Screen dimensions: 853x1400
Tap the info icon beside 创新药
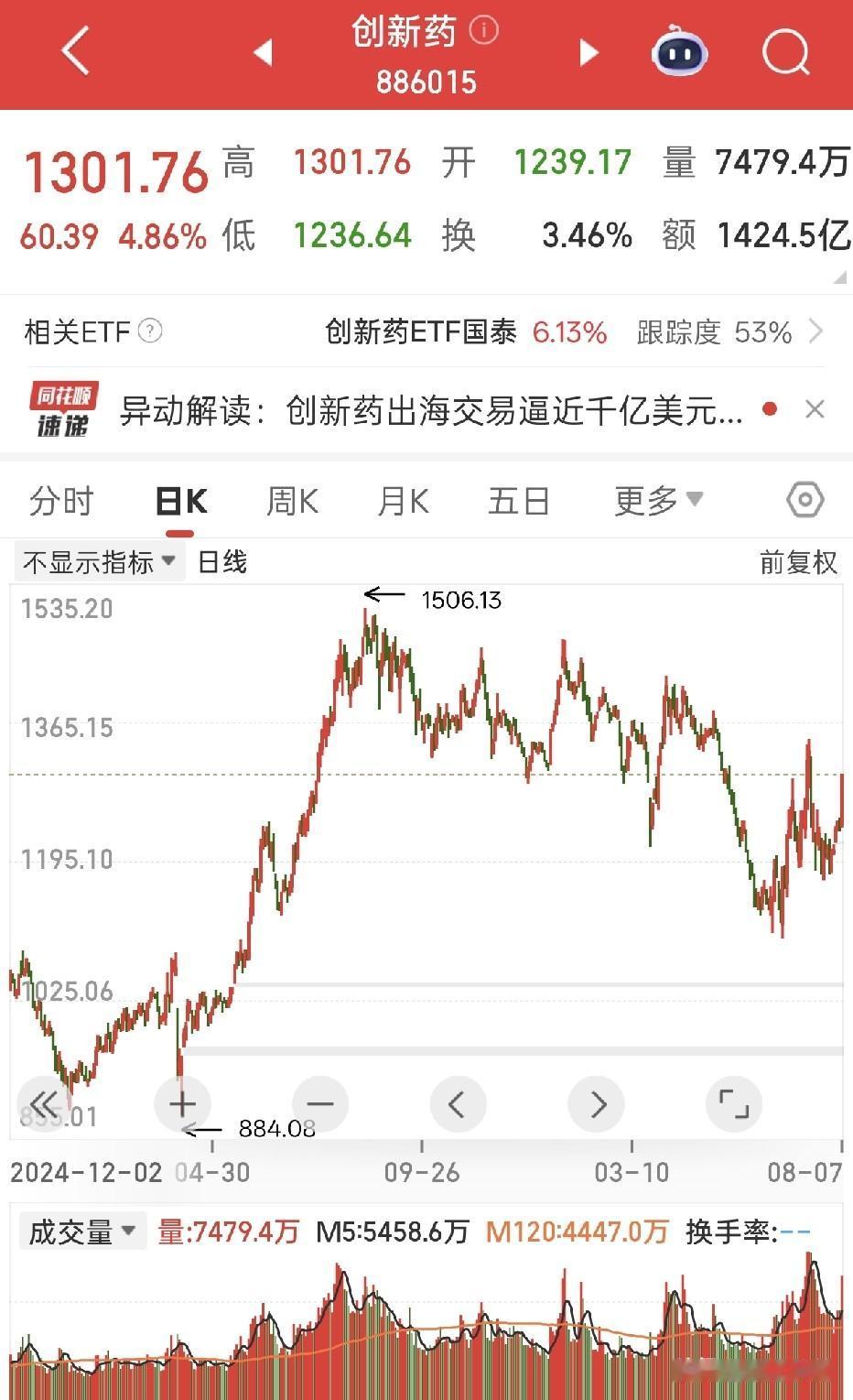pos(483,31)
